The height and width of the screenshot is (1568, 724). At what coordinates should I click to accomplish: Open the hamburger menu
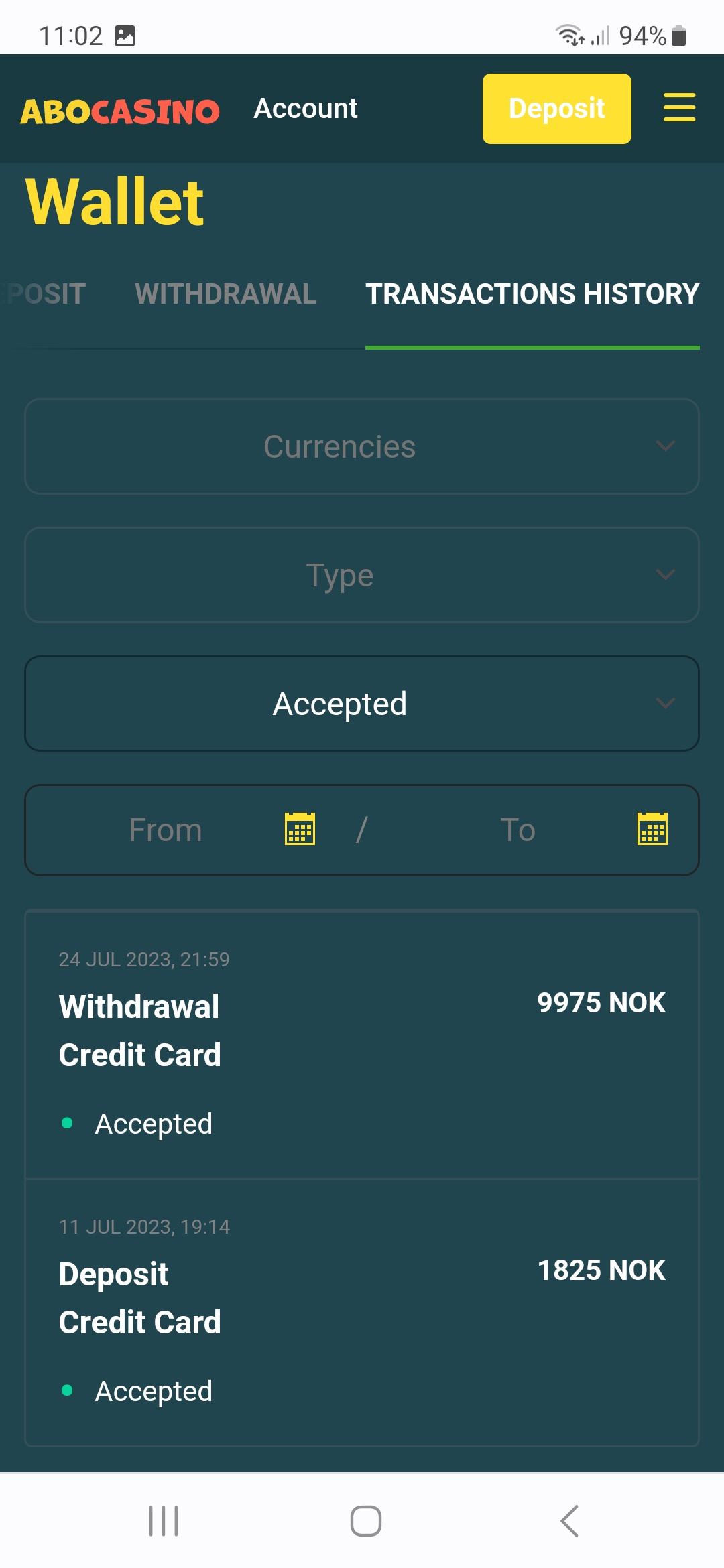679,108
